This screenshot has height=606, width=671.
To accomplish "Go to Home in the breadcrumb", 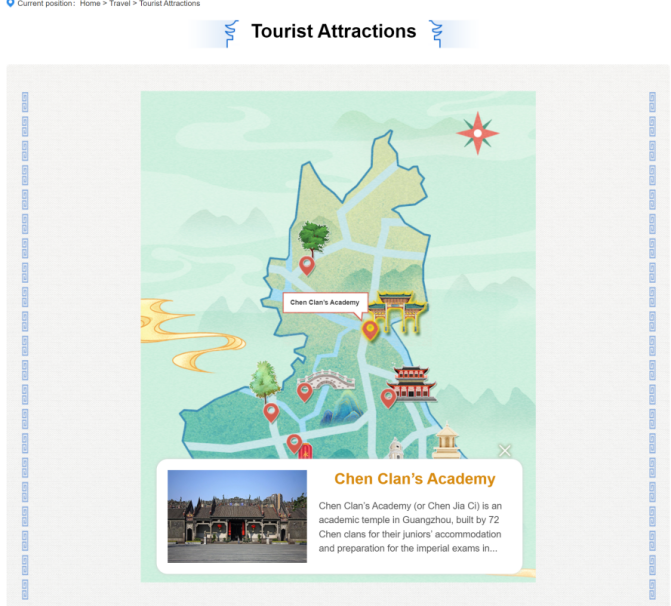I will pos(90,4).
